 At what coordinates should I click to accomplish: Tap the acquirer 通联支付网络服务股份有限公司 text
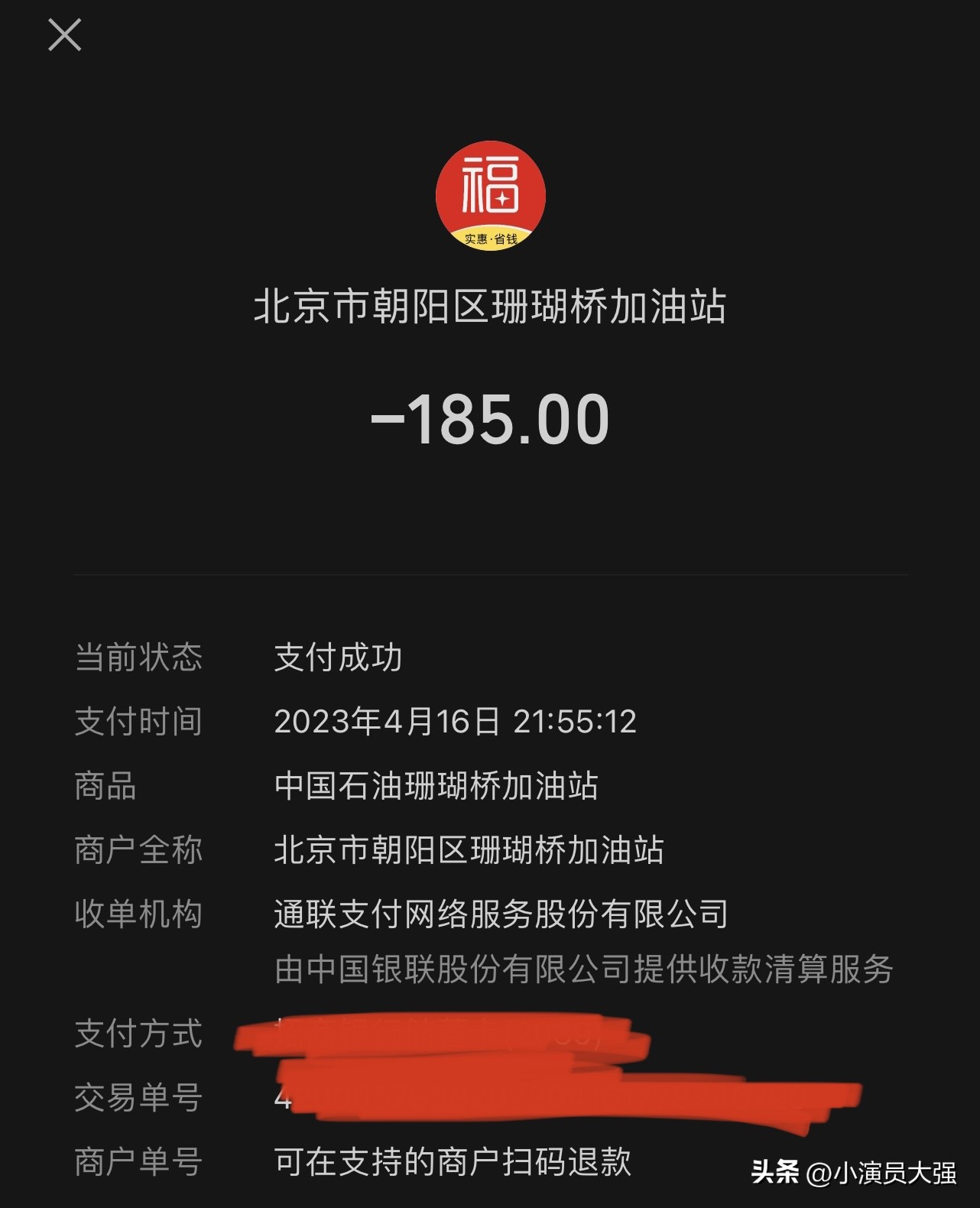[501, 913]
